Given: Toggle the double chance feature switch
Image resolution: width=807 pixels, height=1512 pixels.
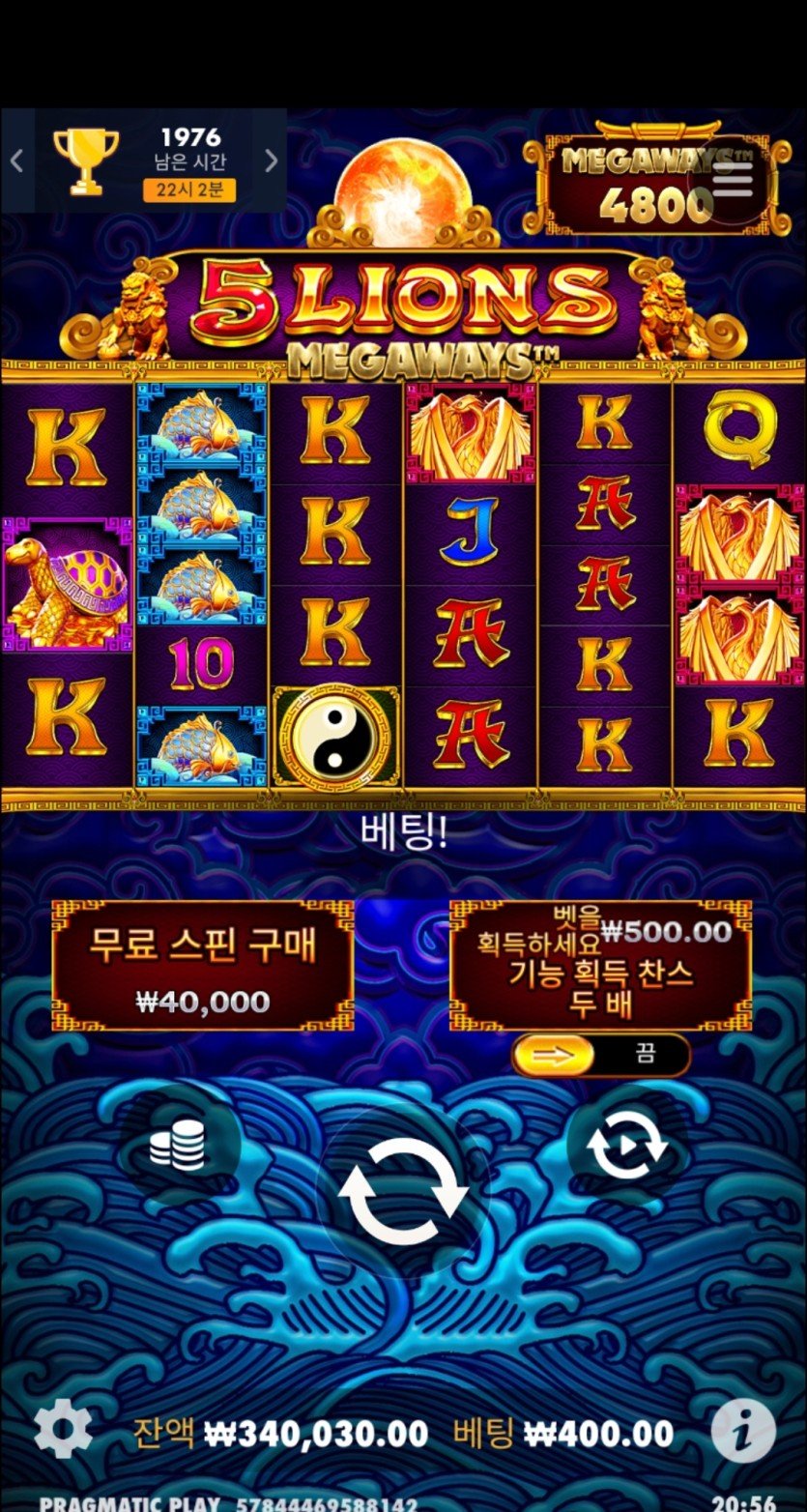Looking at the screenshot, I should coord(600,1055).
